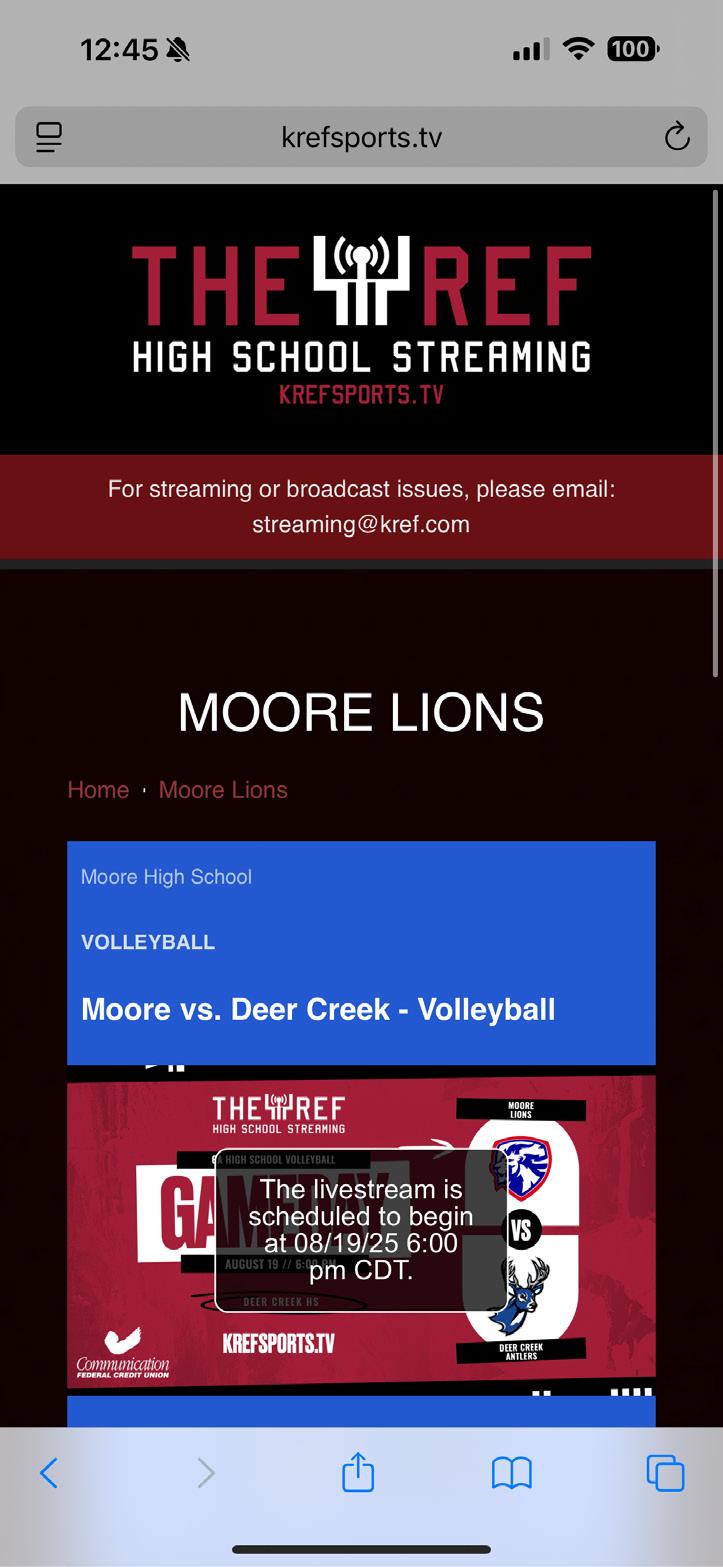
Task: Open the Safari page settings menu icon
Action: (49, 137)
